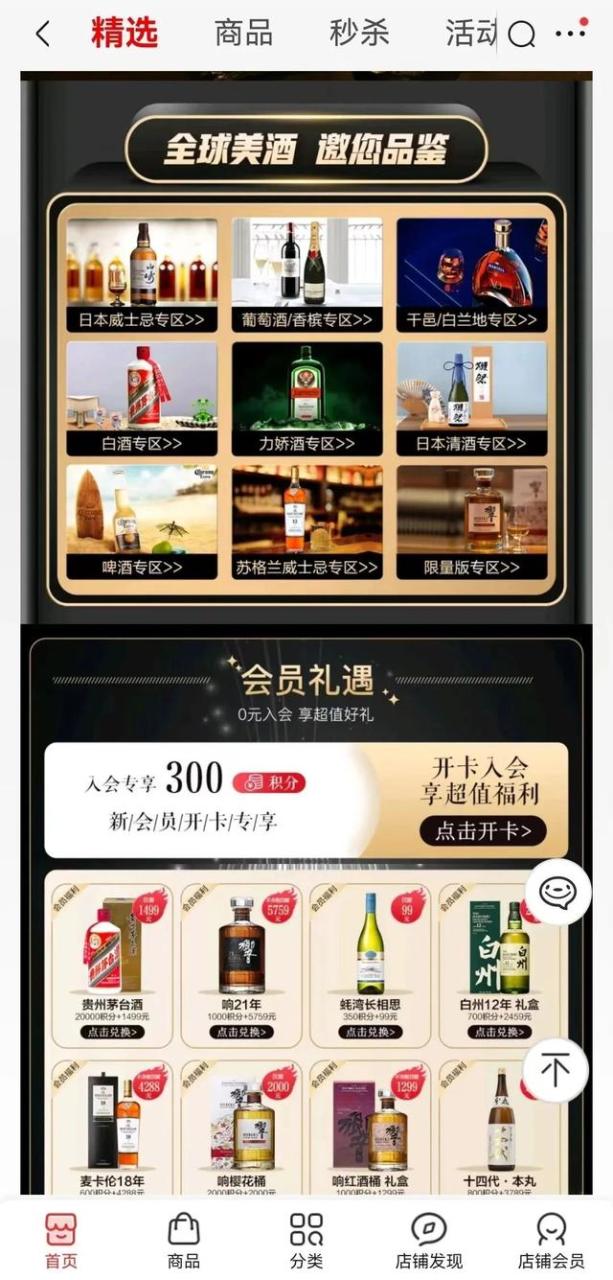The height and width of the screenshot is (1280, 613).
Task: Open the search icon in the top bar
Action: point(521,35)
